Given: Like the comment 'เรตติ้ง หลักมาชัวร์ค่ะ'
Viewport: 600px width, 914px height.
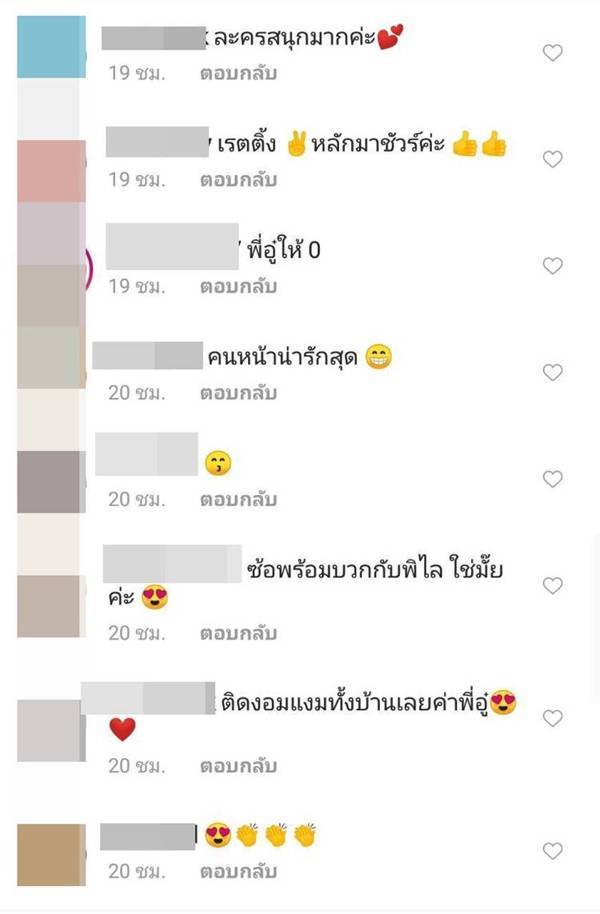Looking at the screenshot, I should click(552, 159).
